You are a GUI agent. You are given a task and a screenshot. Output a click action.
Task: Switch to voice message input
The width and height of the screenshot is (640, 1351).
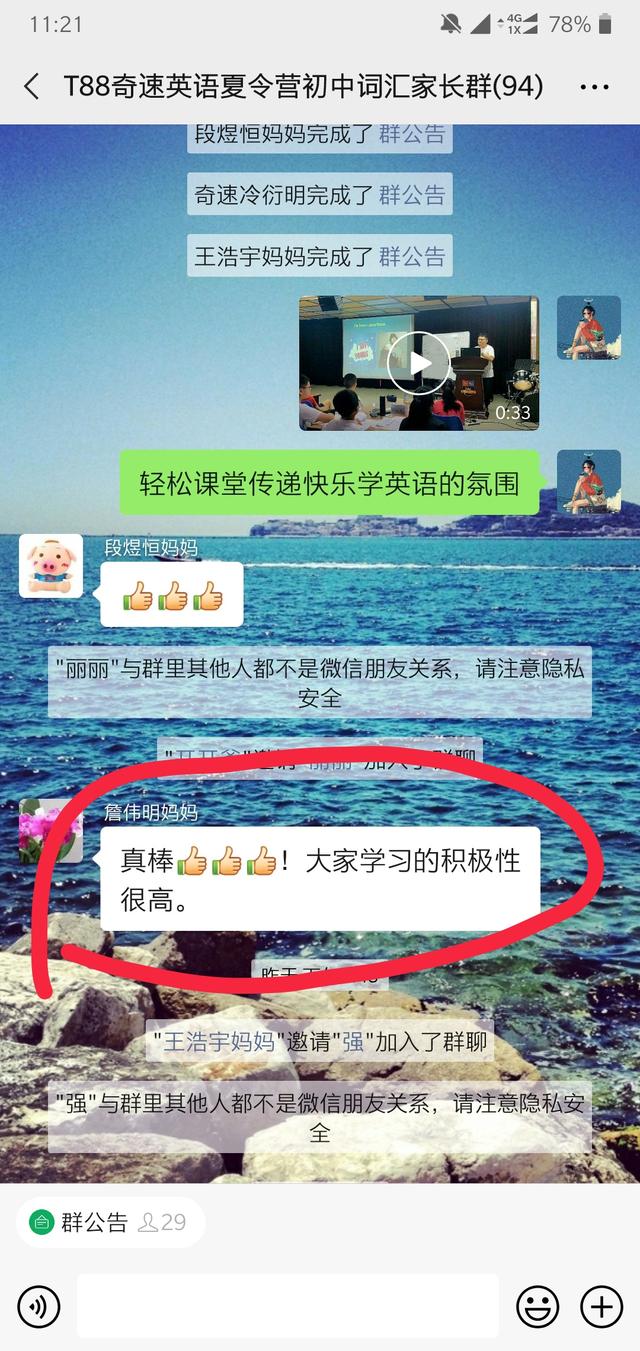coord(39,1306)
